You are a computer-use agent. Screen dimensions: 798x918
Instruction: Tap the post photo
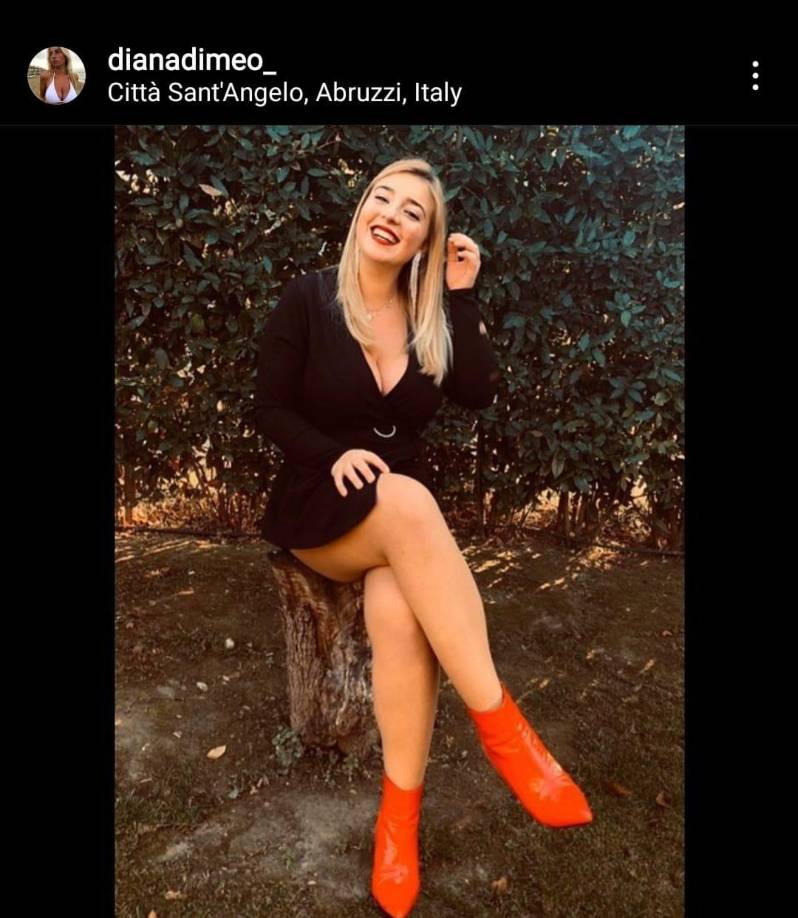coord(399,520)
